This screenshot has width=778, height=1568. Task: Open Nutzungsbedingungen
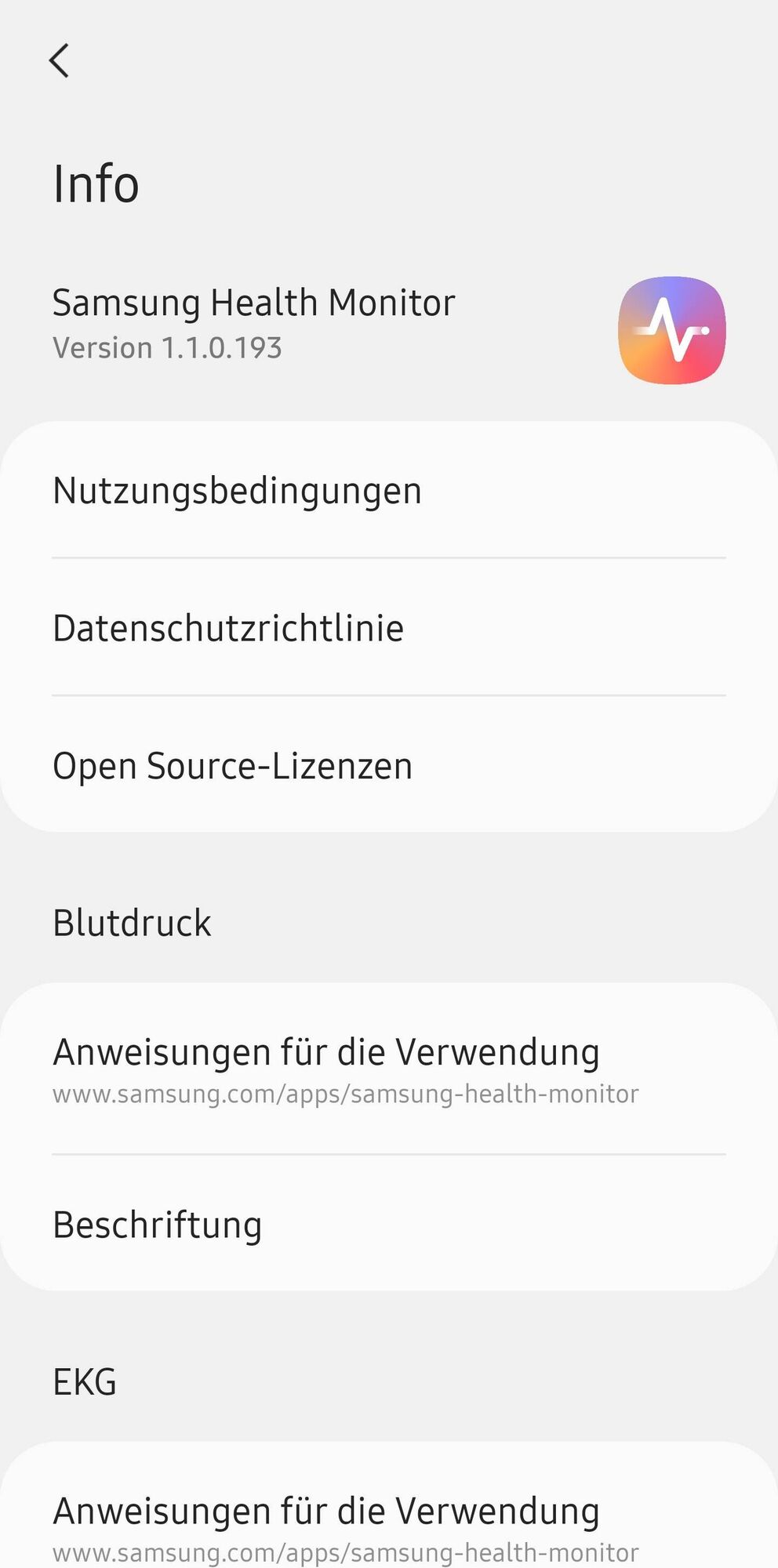click(389, 491)
